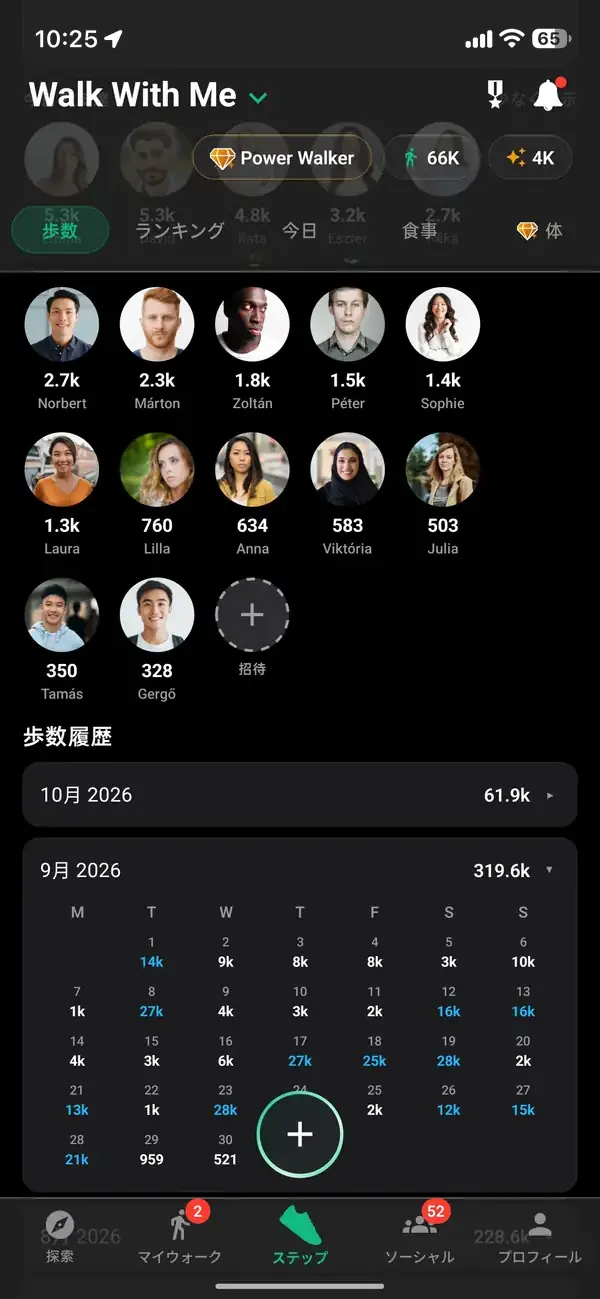Open Sophie's profile avatar

coord(443,324)
